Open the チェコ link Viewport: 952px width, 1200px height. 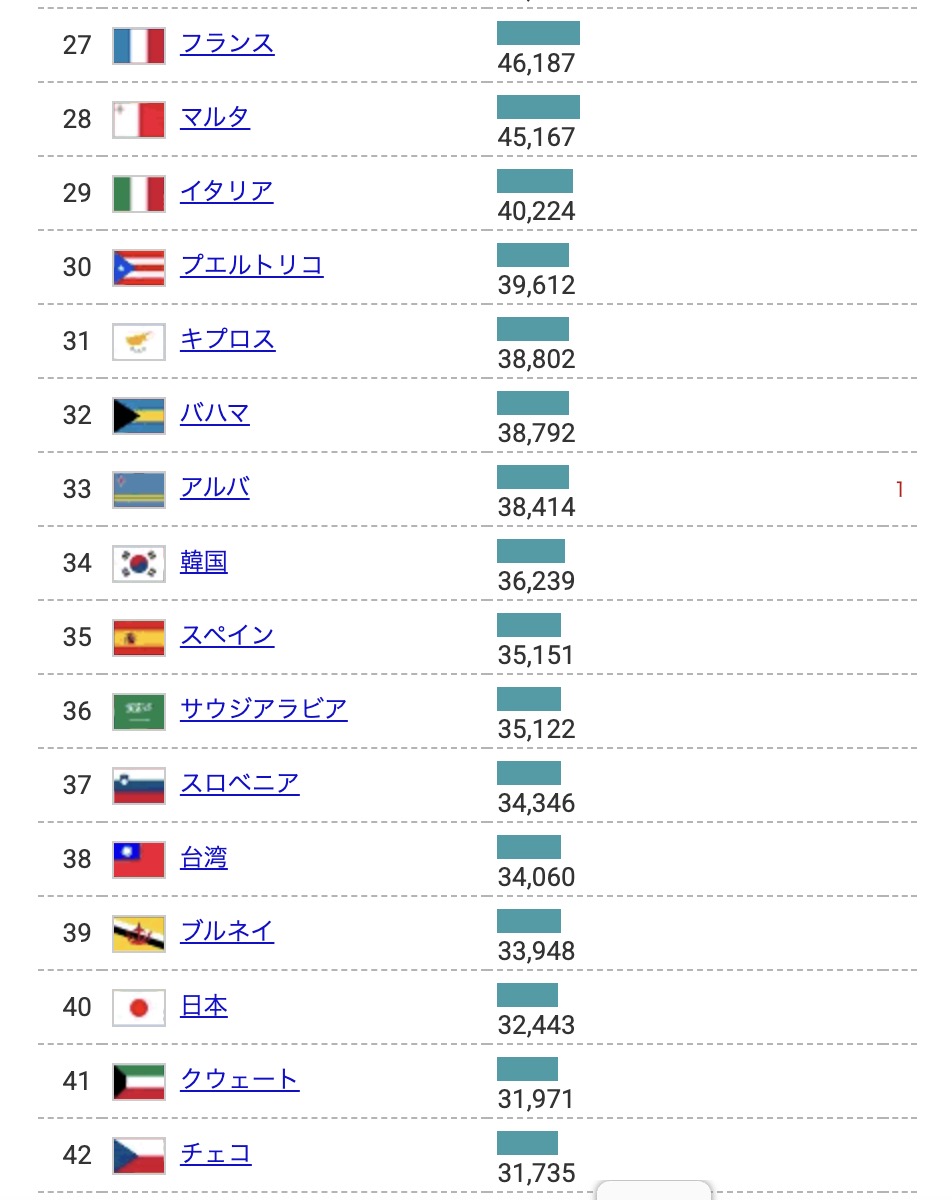click(x=216, y=1154)
